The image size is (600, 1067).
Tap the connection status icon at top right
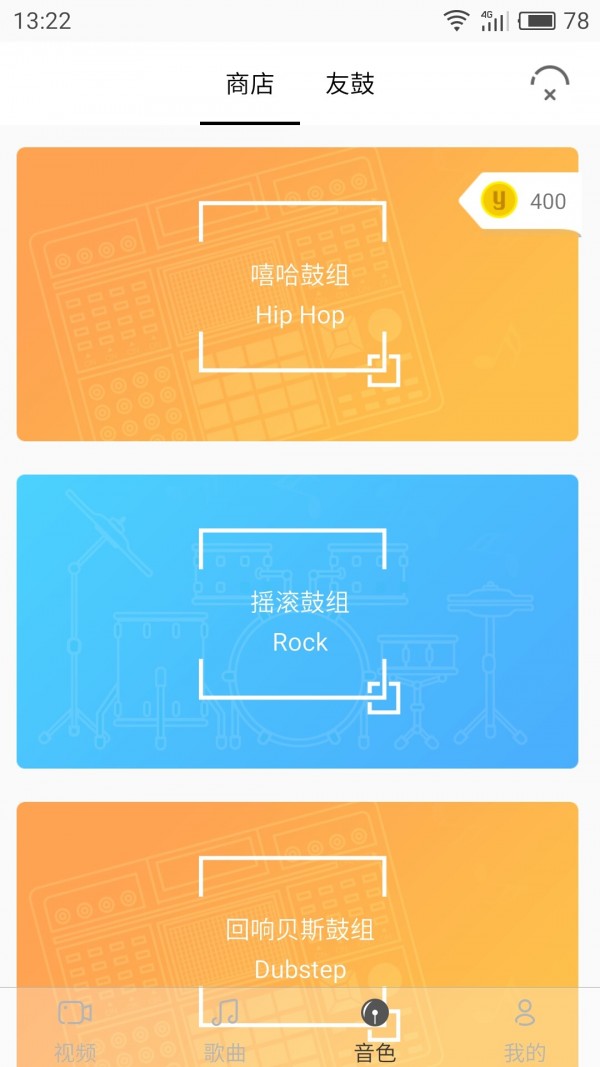click(x=549, y=84)
